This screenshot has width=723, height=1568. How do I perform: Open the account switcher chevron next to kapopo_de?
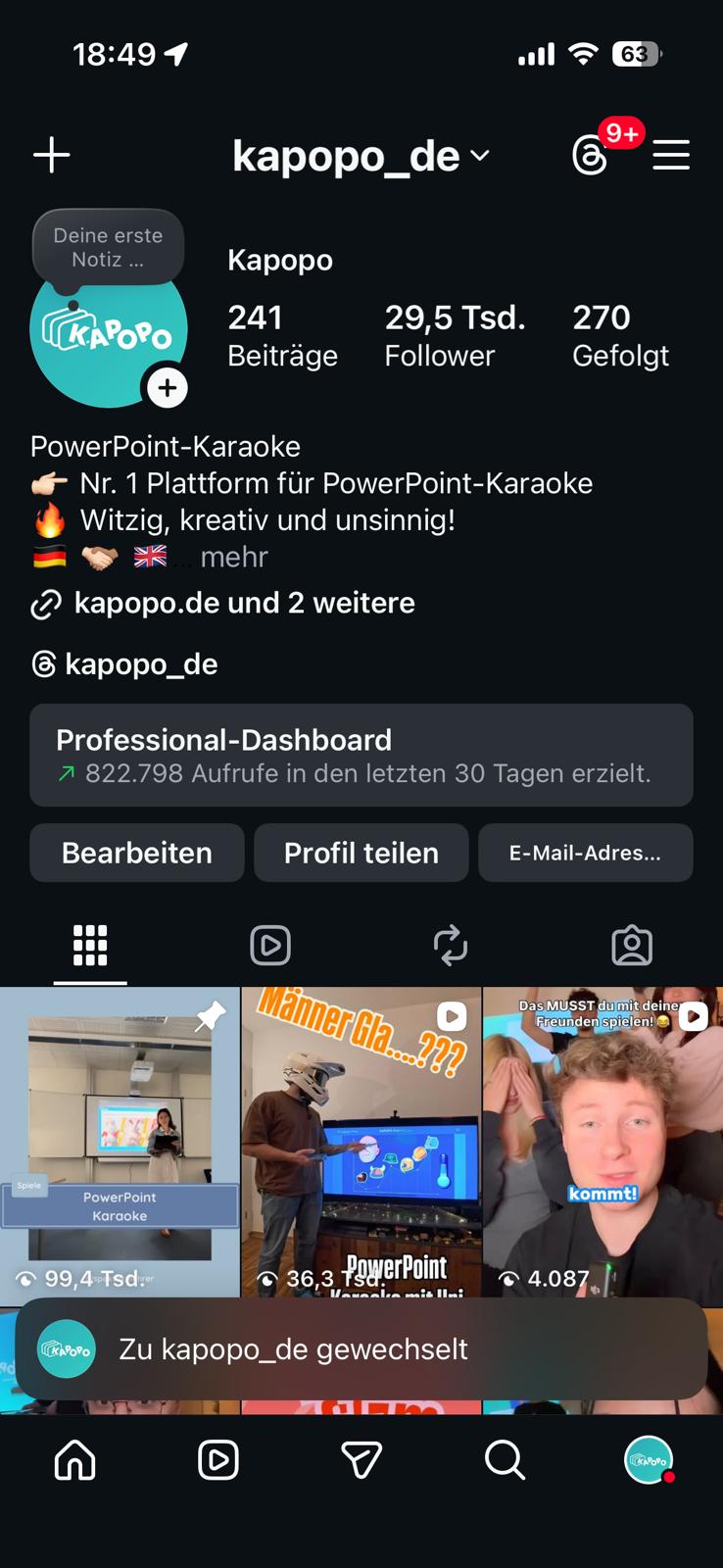[x=479, y=157]
